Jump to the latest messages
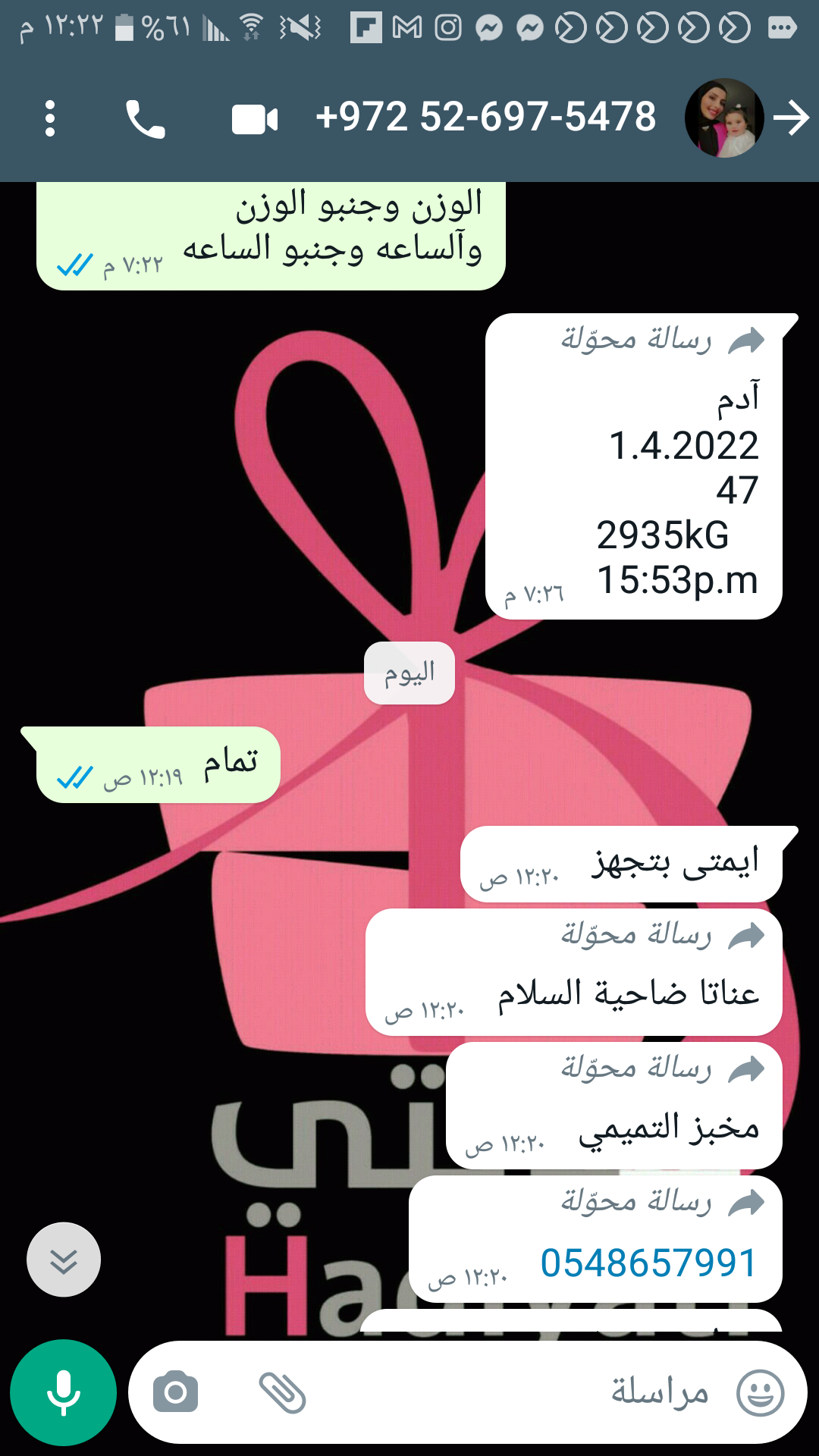 click(64, 1260)
